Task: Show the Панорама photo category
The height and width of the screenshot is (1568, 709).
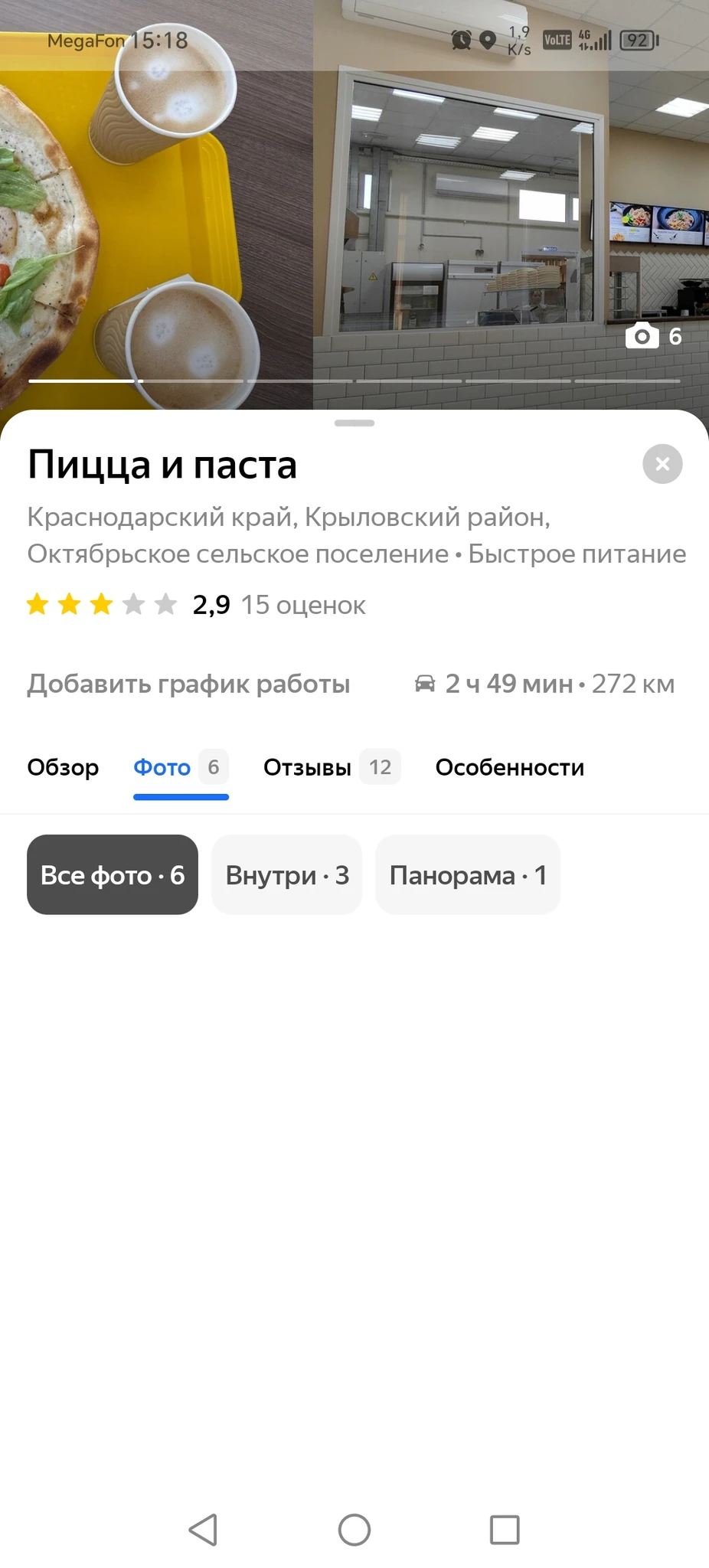Action: click(x=467, y=874)
